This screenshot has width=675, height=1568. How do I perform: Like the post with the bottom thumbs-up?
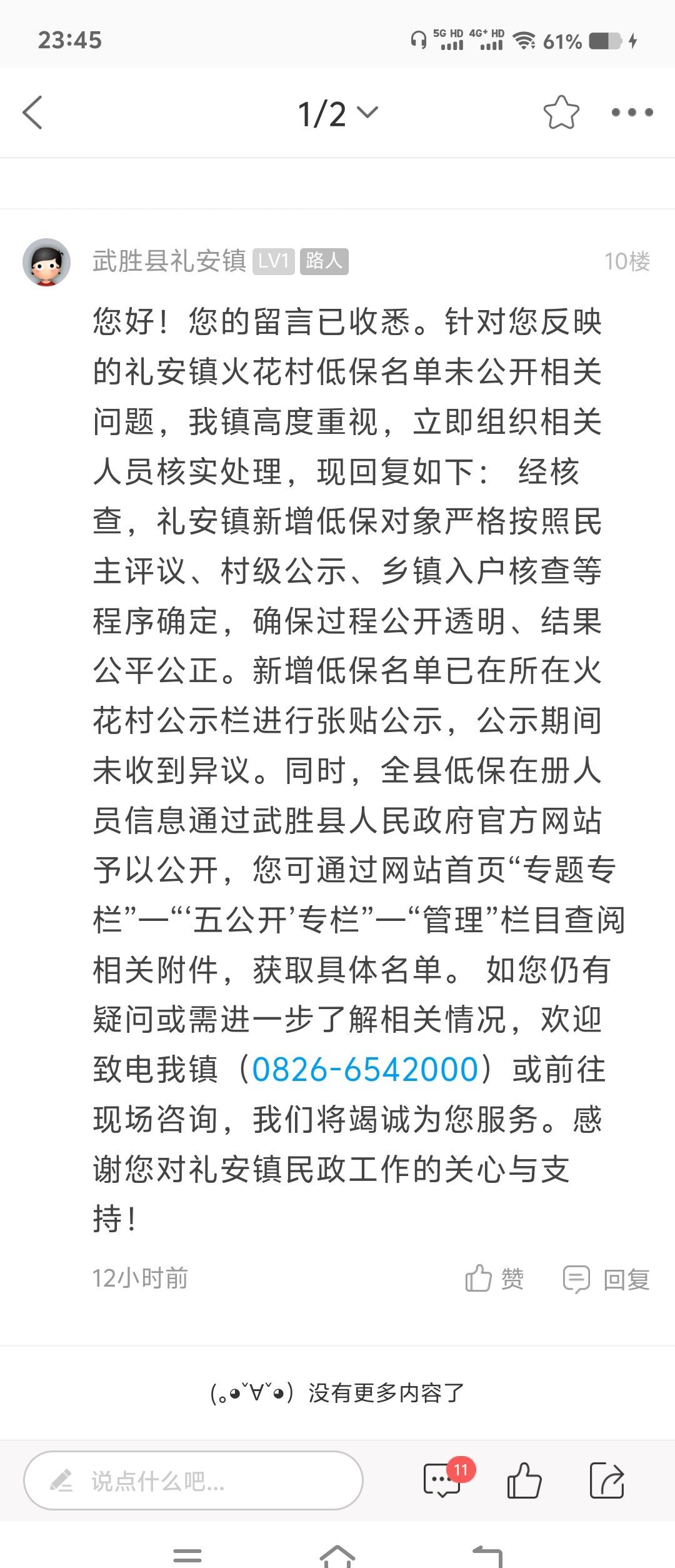point(524,1481)
